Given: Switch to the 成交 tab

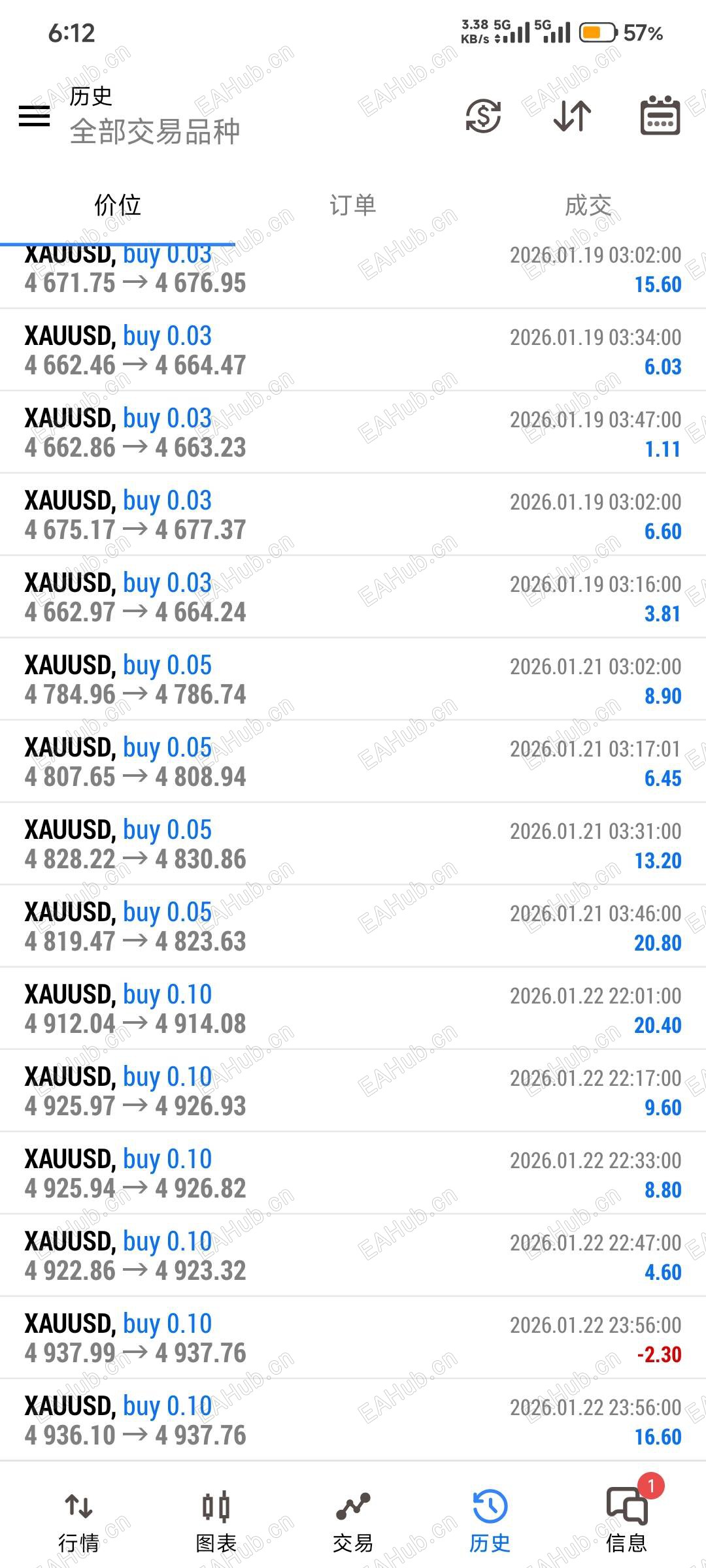Looking at the screenshot, I should [x=588, y=205].
